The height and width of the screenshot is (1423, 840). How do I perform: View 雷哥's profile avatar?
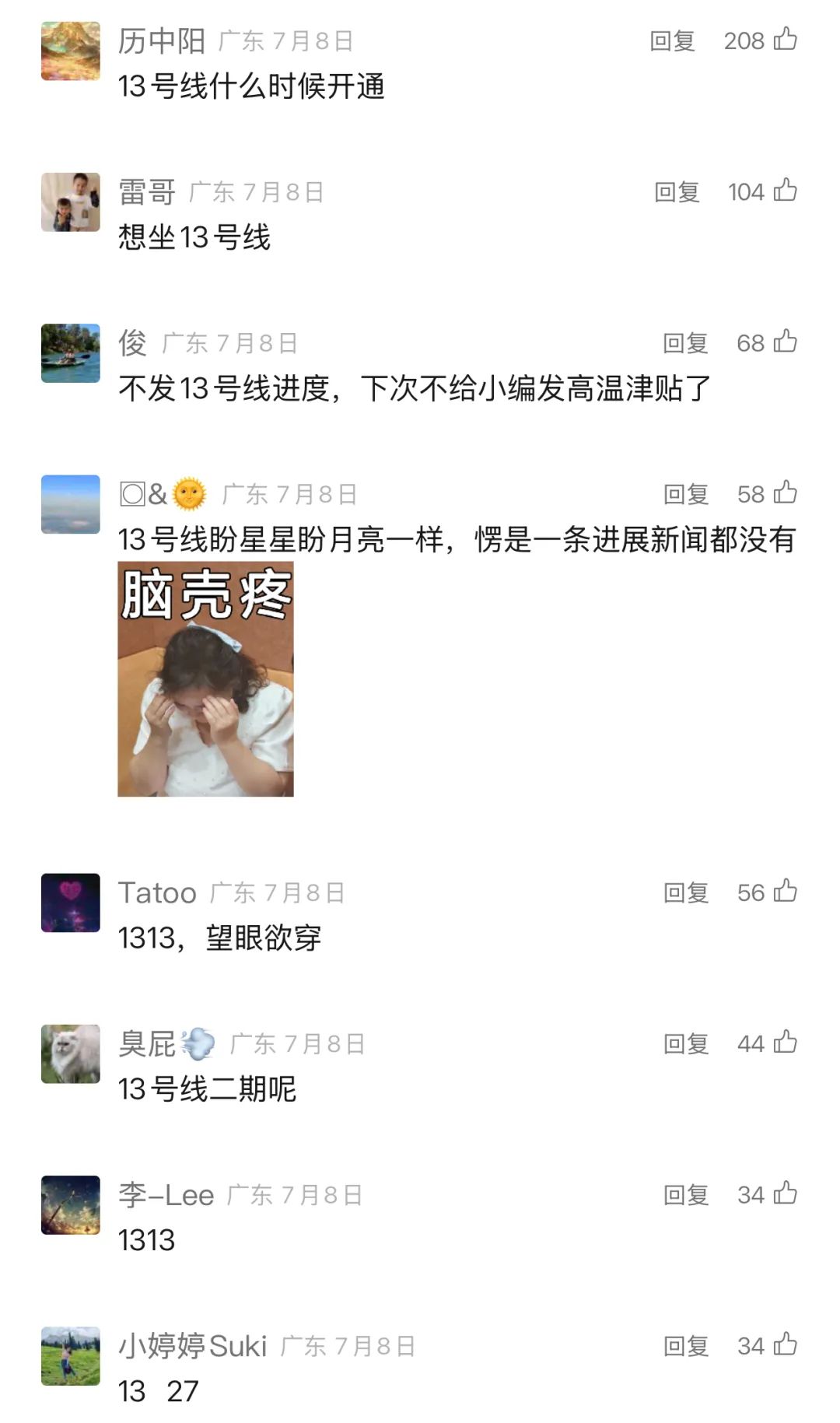point(71,202)
